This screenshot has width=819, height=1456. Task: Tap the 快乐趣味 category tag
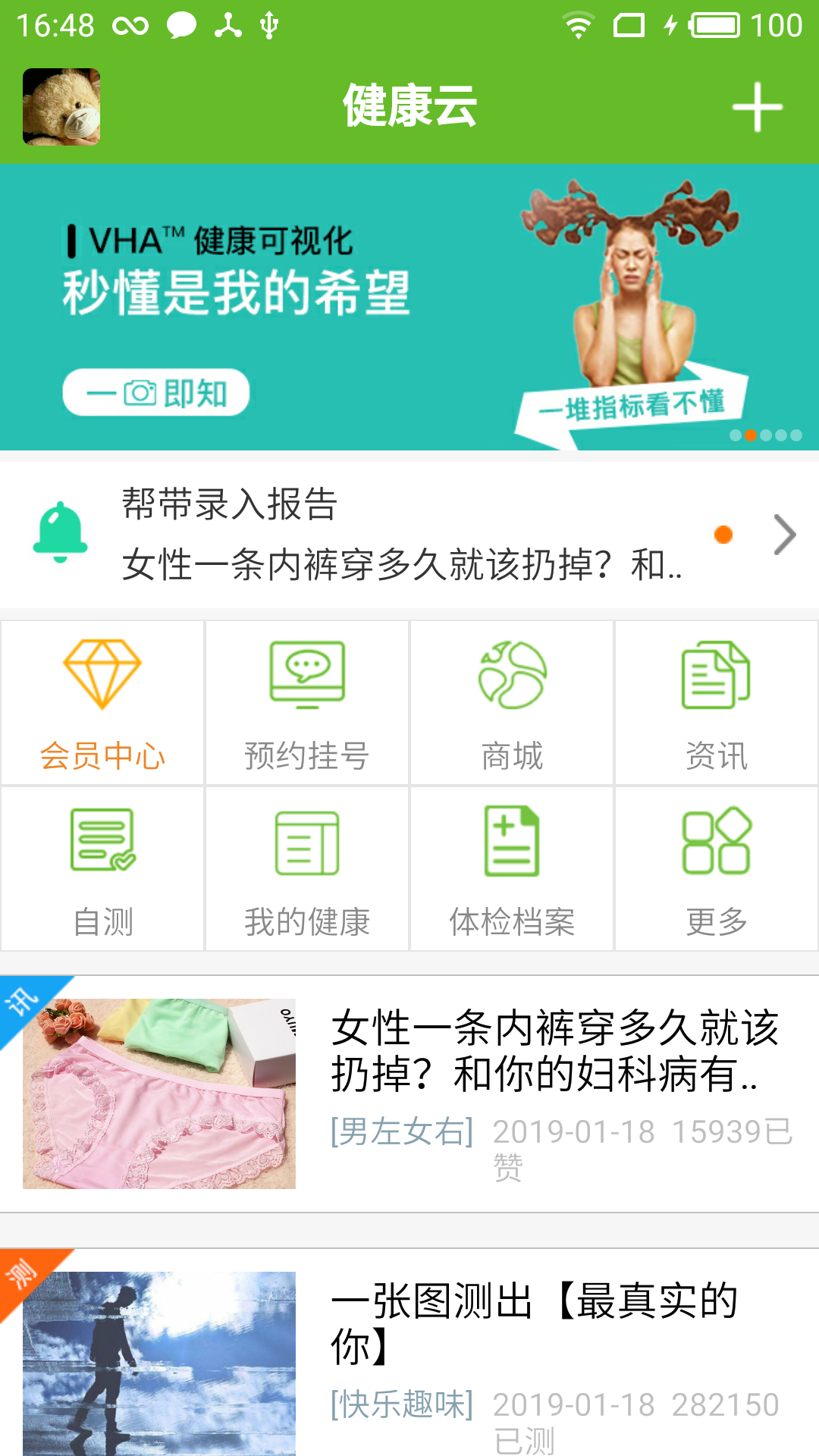point(402,1405)
